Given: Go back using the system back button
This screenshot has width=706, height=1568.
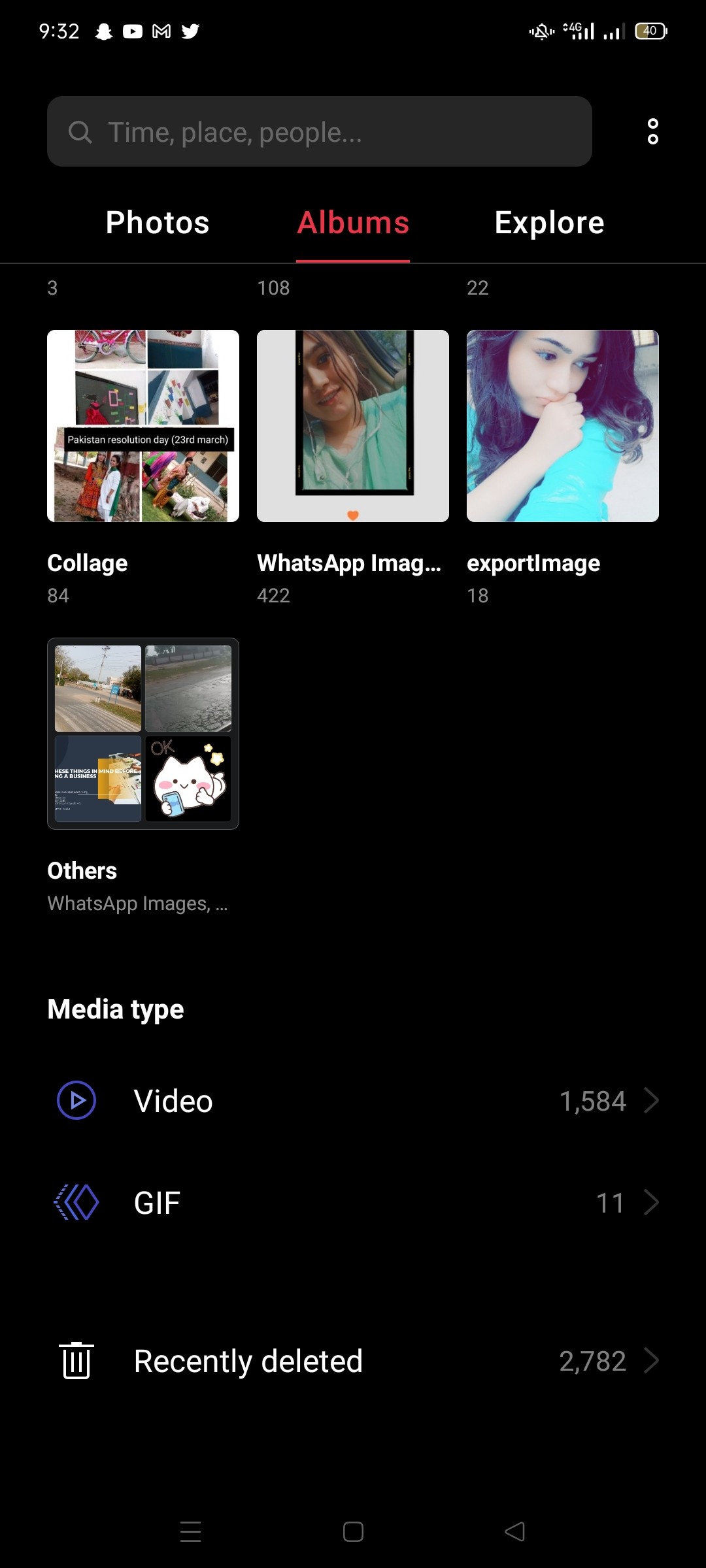Looking at the screenshot, I should pyautogui.click(x=515, y=1531).
